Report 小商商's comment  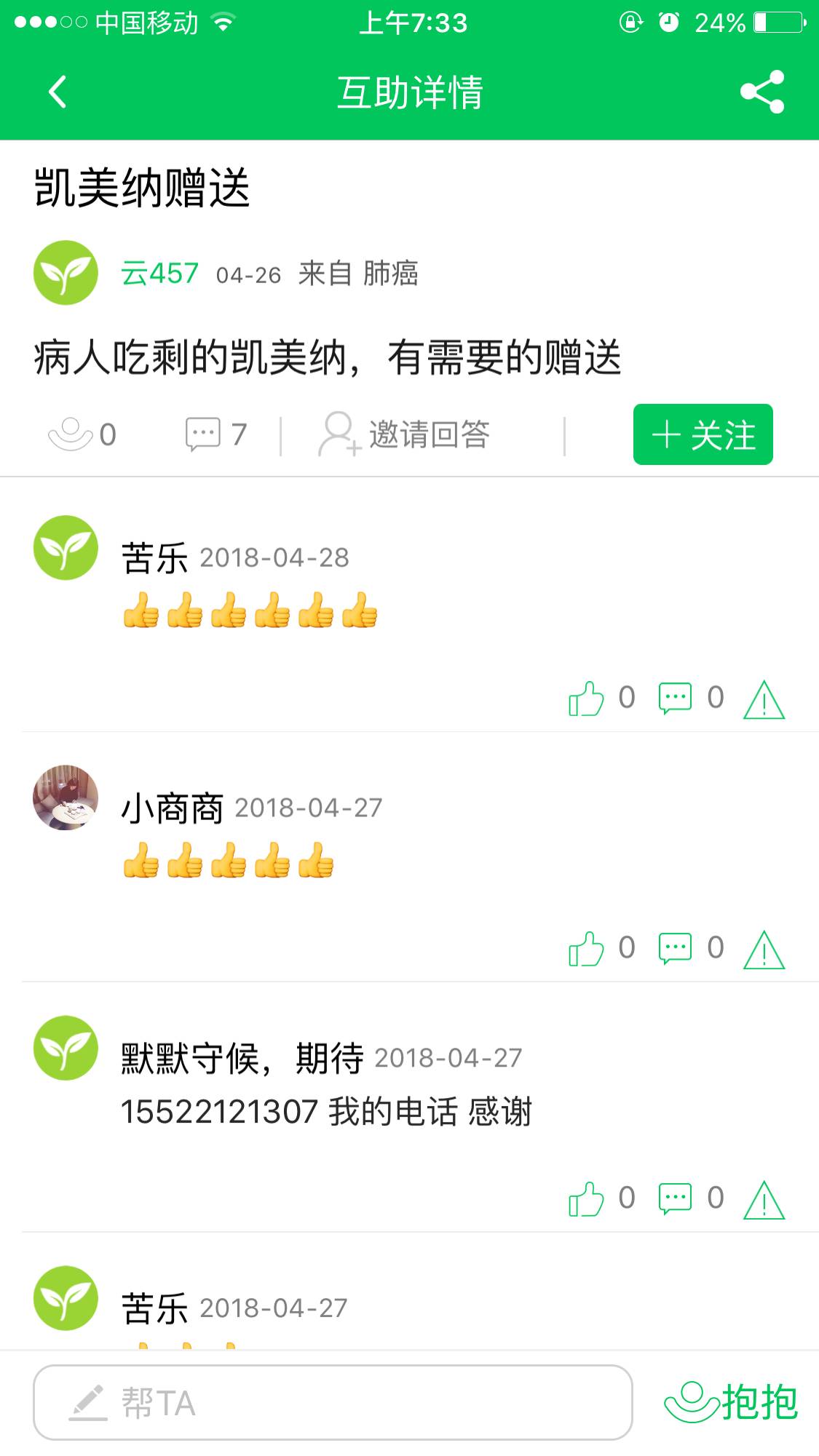click(764, 950)
